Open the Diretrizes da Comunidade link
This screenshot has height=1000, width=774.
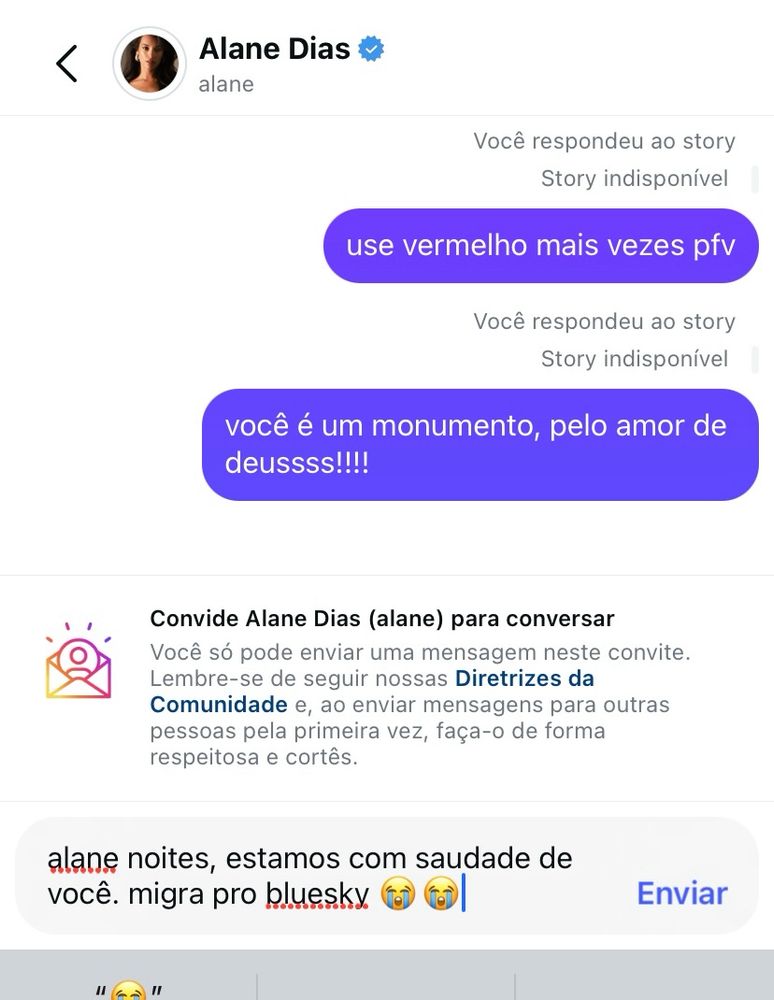coord(372,691)
